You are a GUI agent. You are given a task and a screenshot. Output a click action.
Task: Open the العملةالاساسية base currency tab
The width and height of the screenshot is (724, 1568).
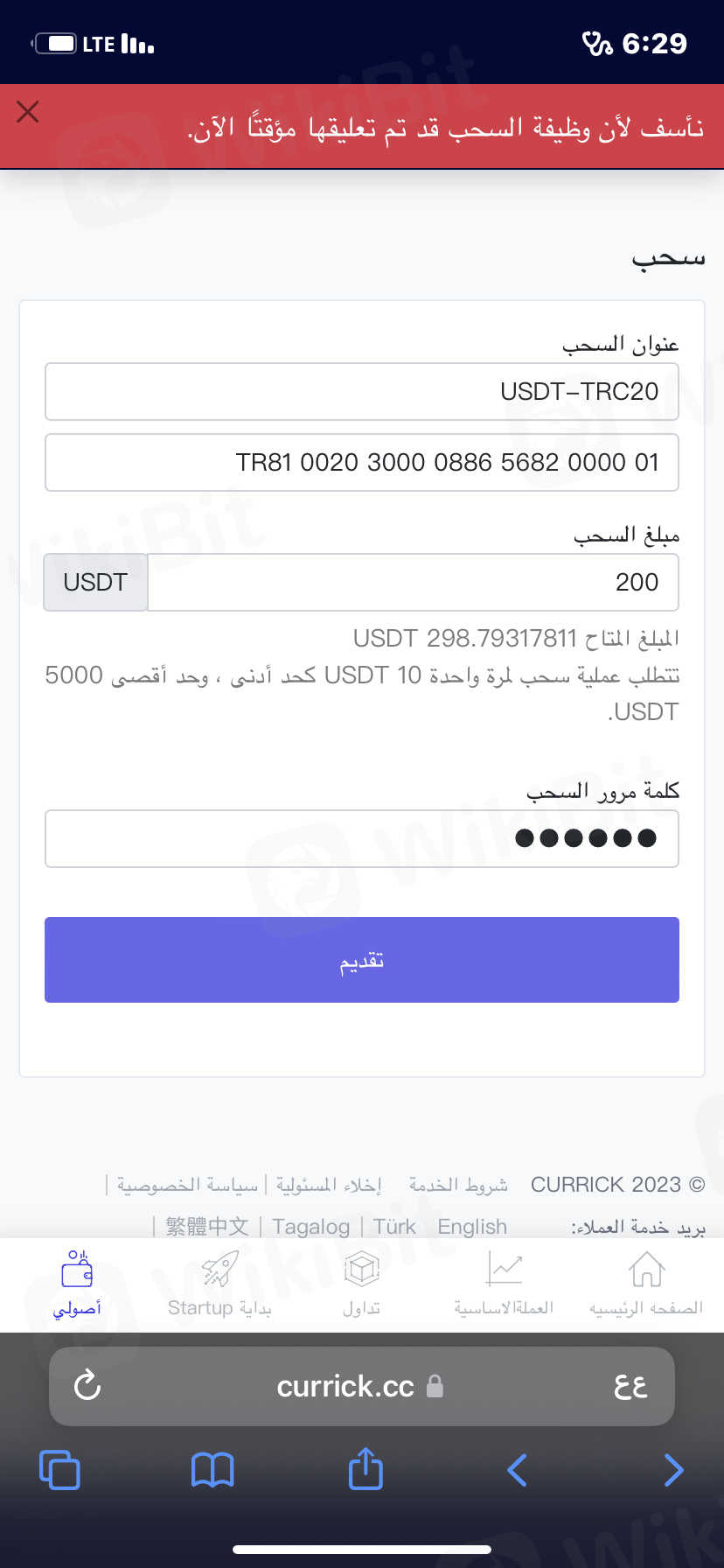tap(504, 1283)
